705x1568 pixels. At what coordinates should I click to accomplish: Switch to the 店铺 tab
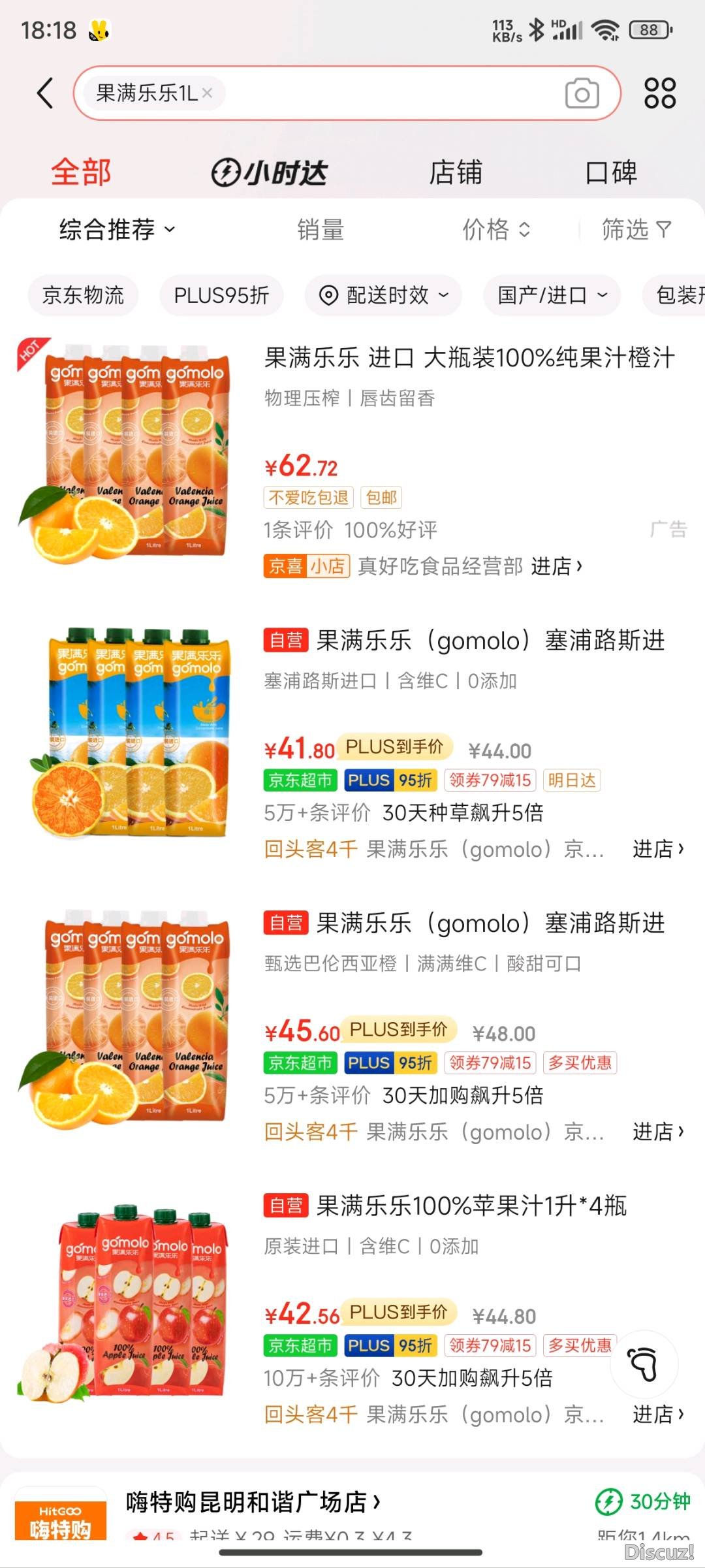[x=455, y=172]
